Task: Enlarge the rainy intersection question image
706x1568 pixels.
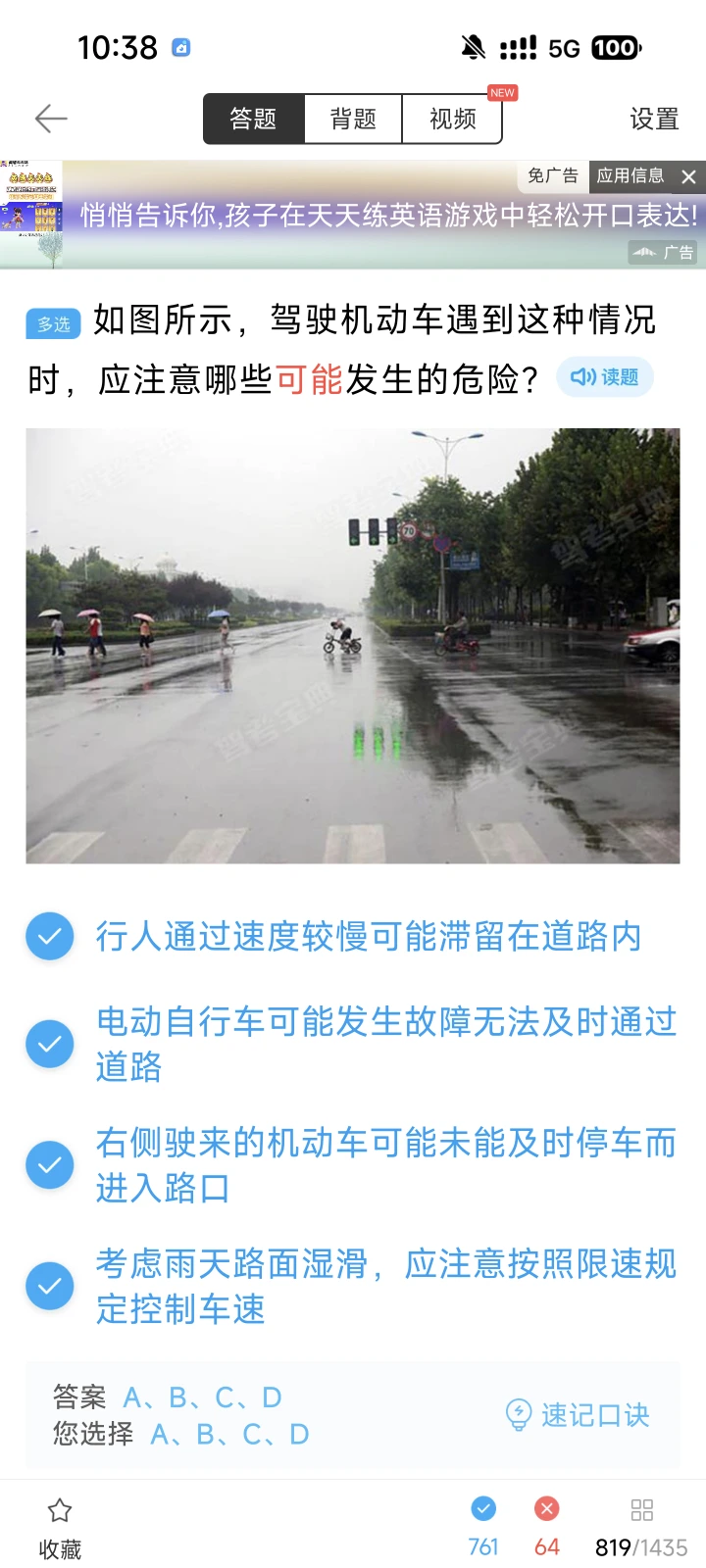Action: (353, 646)
